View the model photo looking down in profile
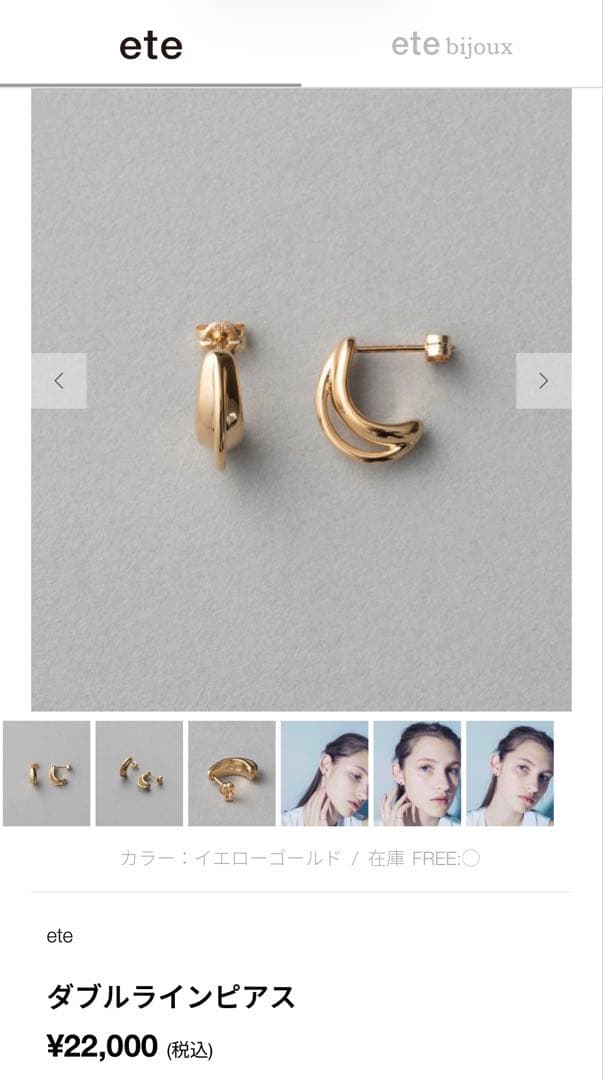This screenshot has width=603, height=1080. (324, 773)
